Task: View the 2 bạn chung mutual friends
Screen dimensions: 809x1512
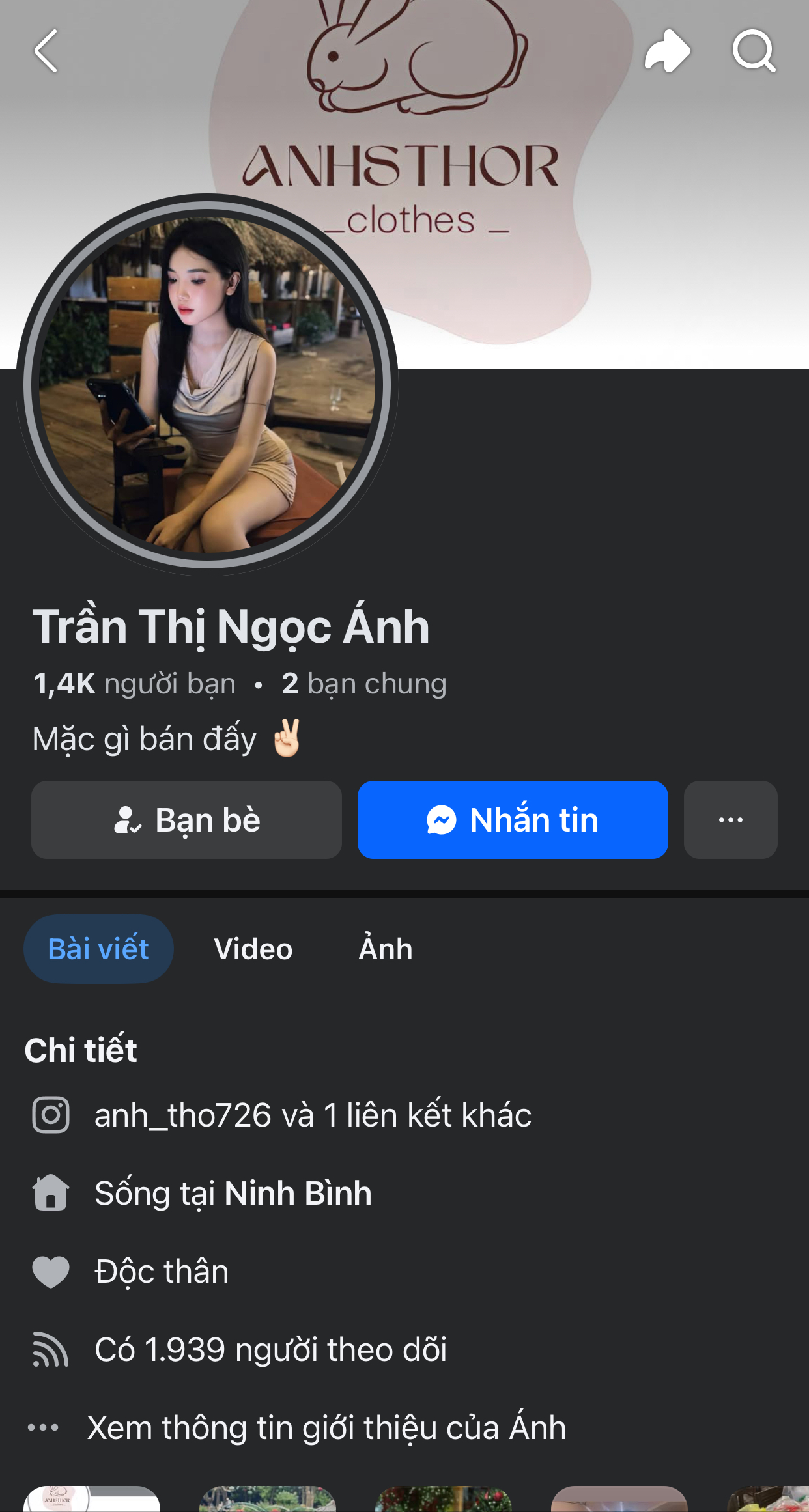Action: (x=364, y=684)
